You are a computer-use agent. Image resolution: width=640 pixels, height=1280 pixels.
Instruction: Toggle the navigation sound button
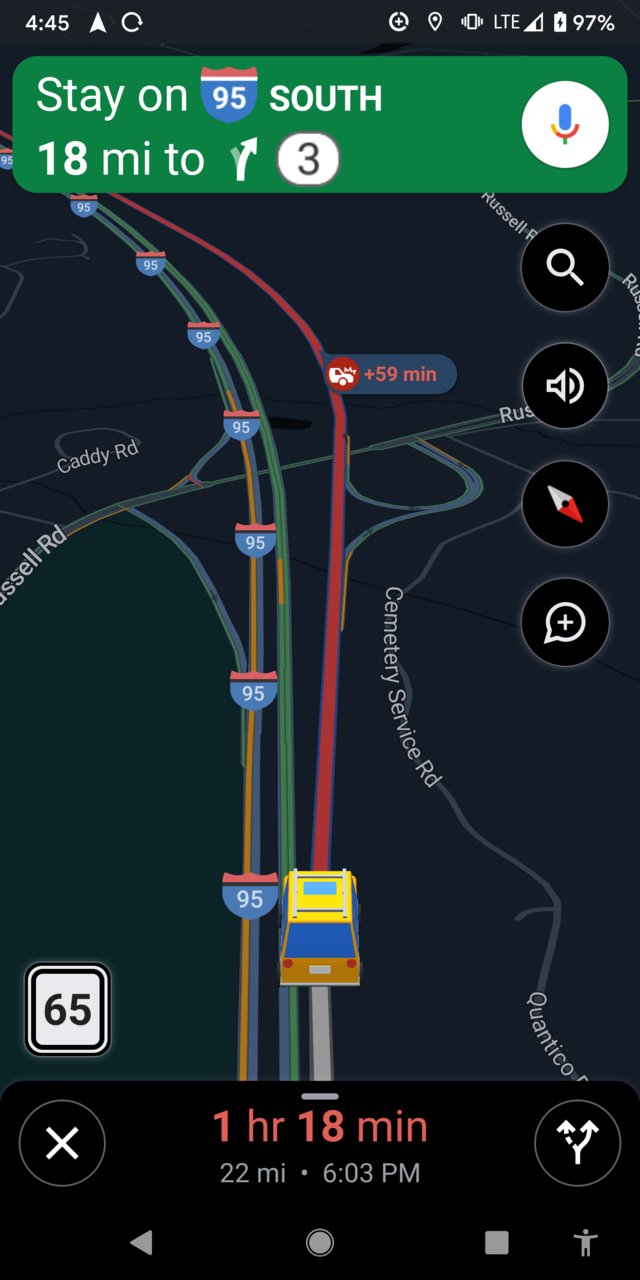point(565,386)
